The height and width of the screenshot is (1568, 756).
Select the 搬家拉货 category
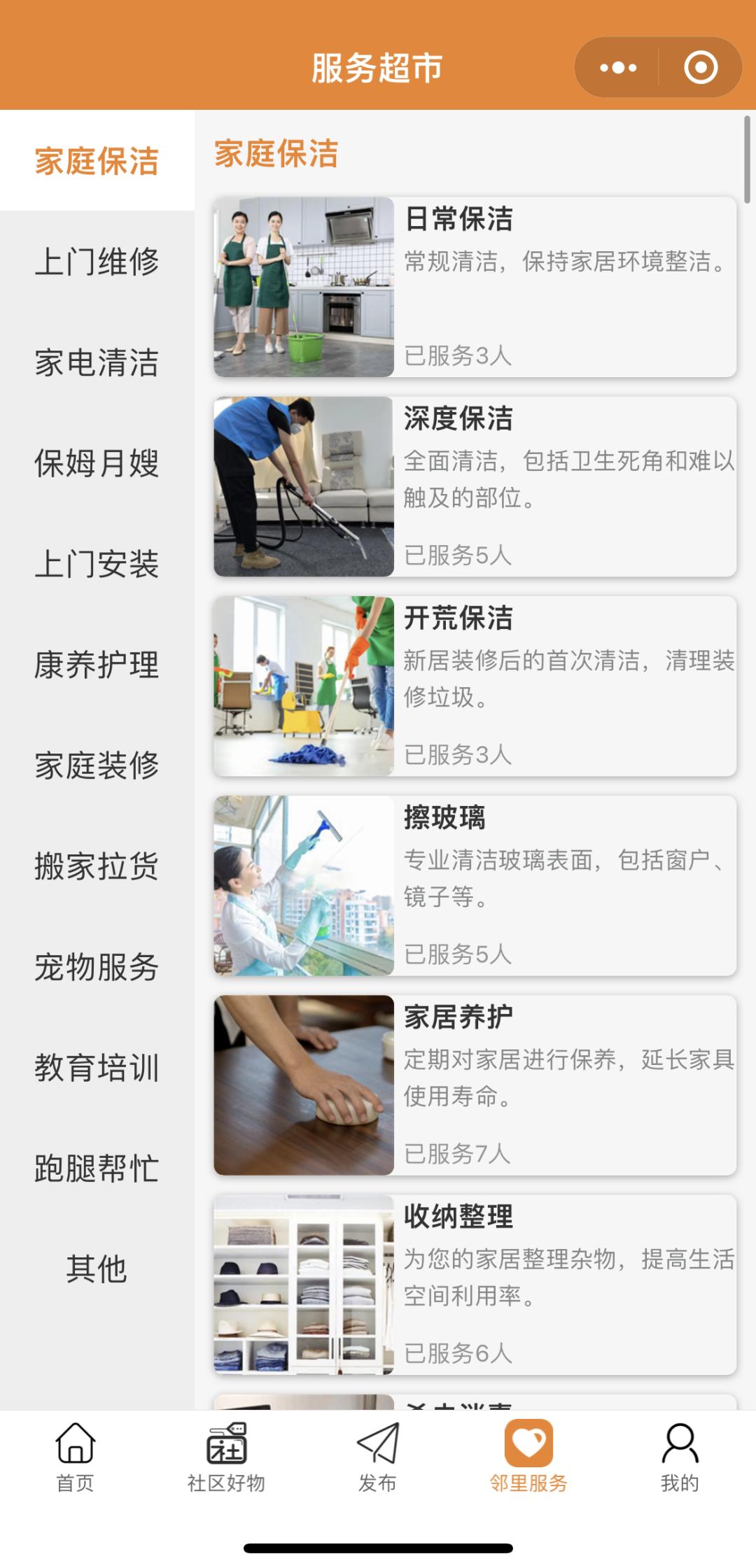click(97, 866)
